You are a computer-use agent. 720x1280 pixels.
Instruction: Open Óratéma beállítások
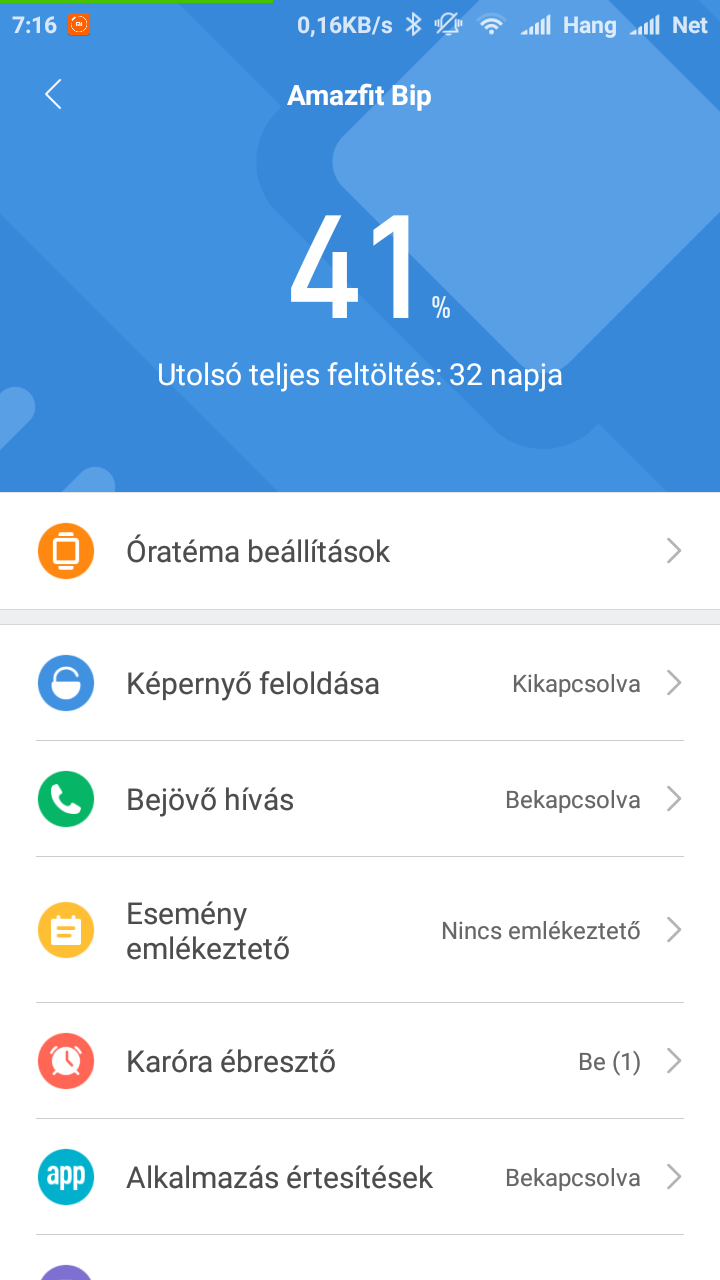(360, 551)
